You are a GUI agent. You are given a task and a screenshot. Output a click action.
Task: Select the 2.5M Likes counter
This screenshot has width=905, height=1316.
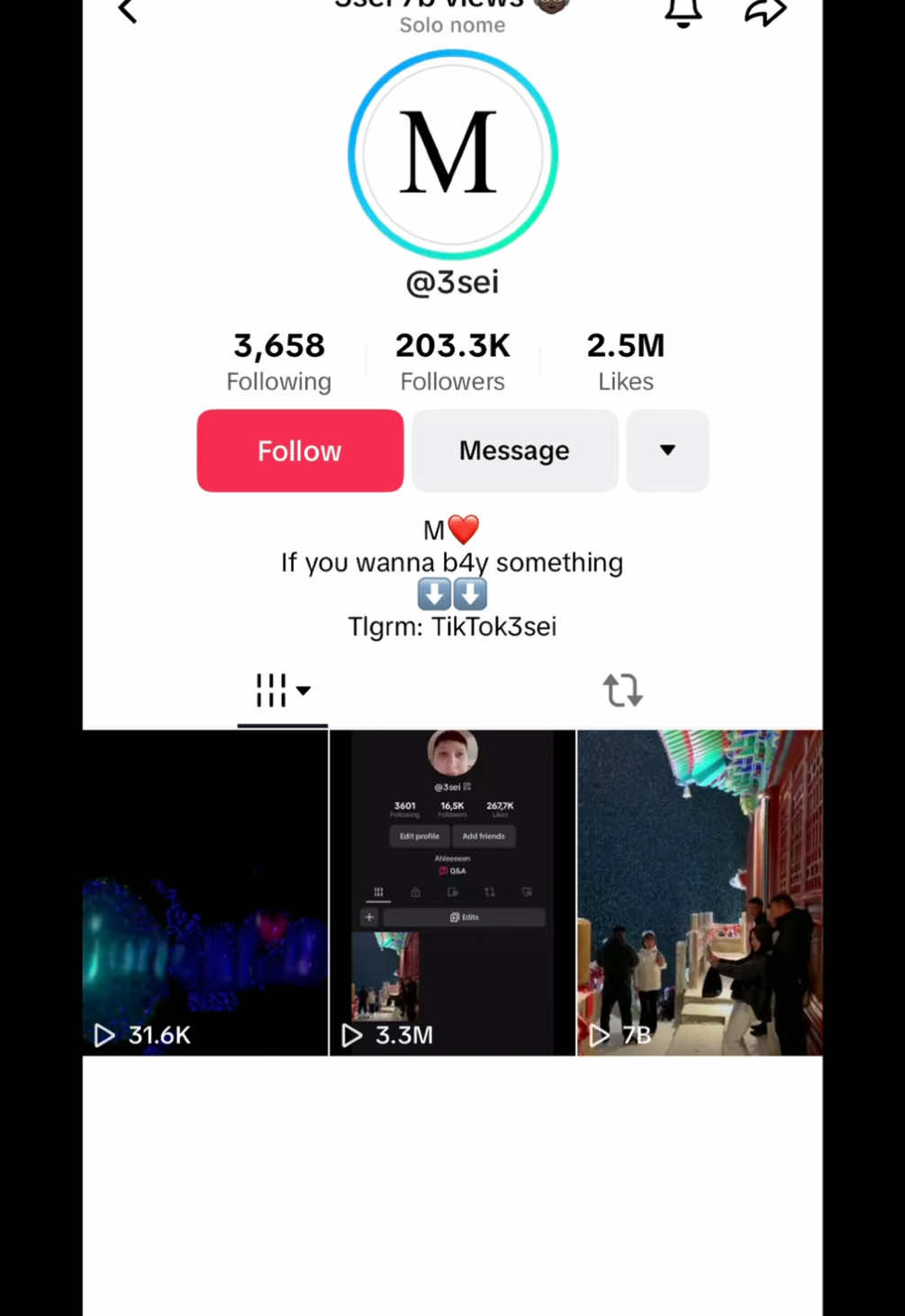pyautogui.click(x=625, y=360)
